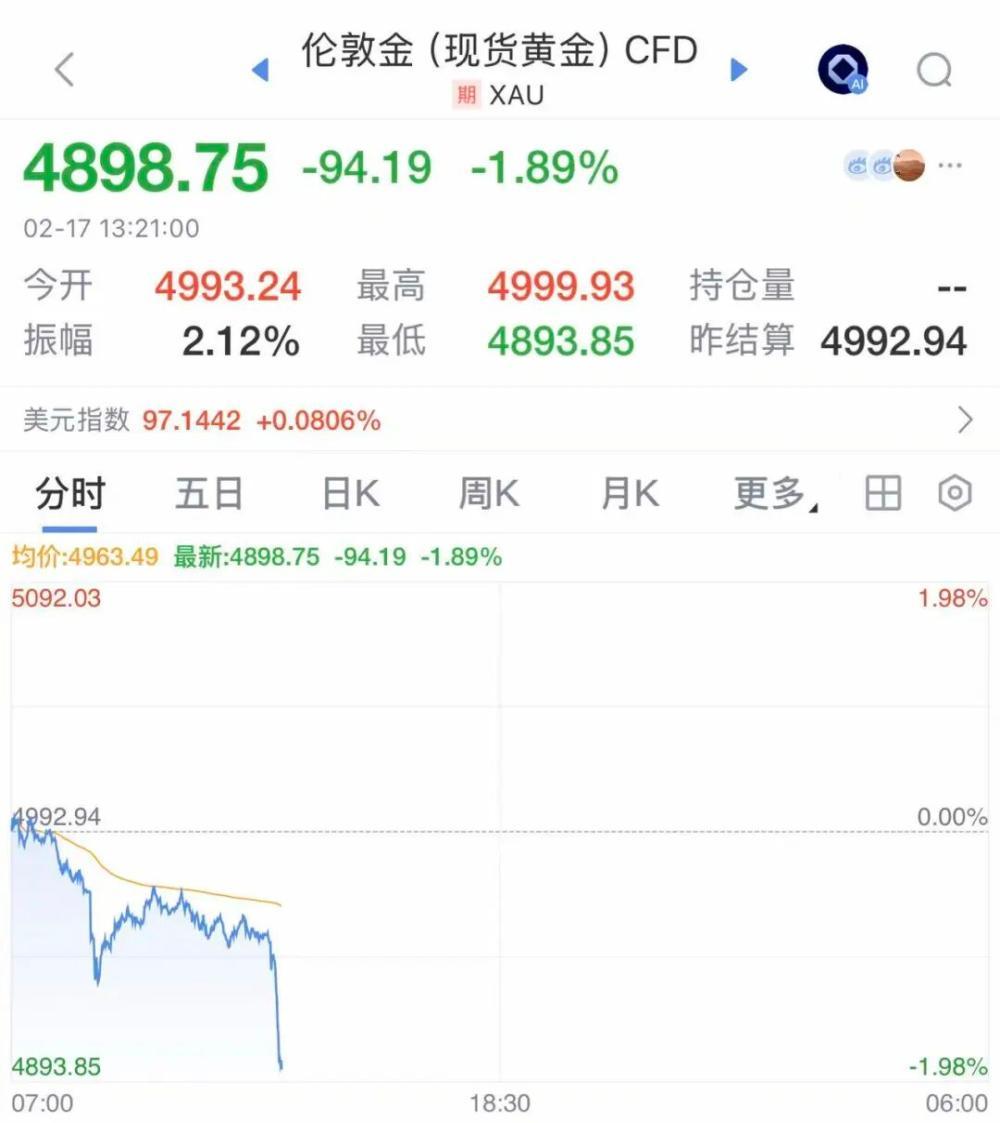Show the 月K chart
Image resolution: width=1000 pixels, height=1123 pixels.
(x=630, y=494)
